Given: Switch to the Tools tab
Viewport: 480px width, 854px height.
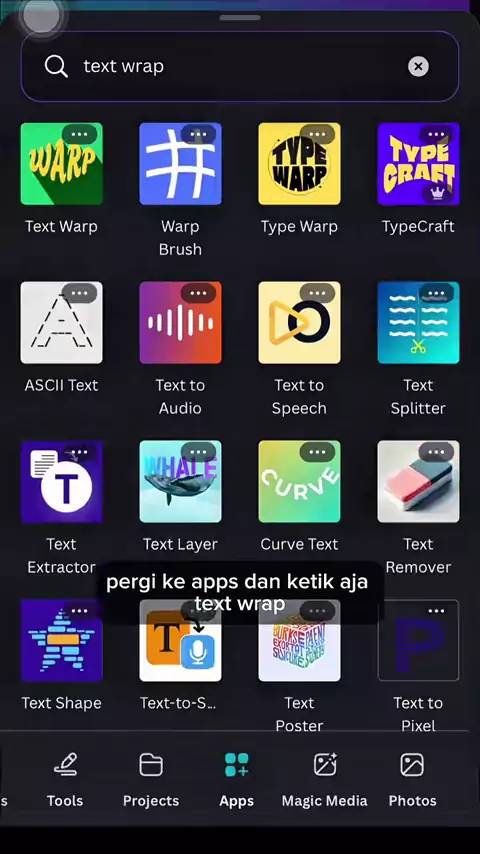Looking at the screenshot, I should (x=65, y=779).
